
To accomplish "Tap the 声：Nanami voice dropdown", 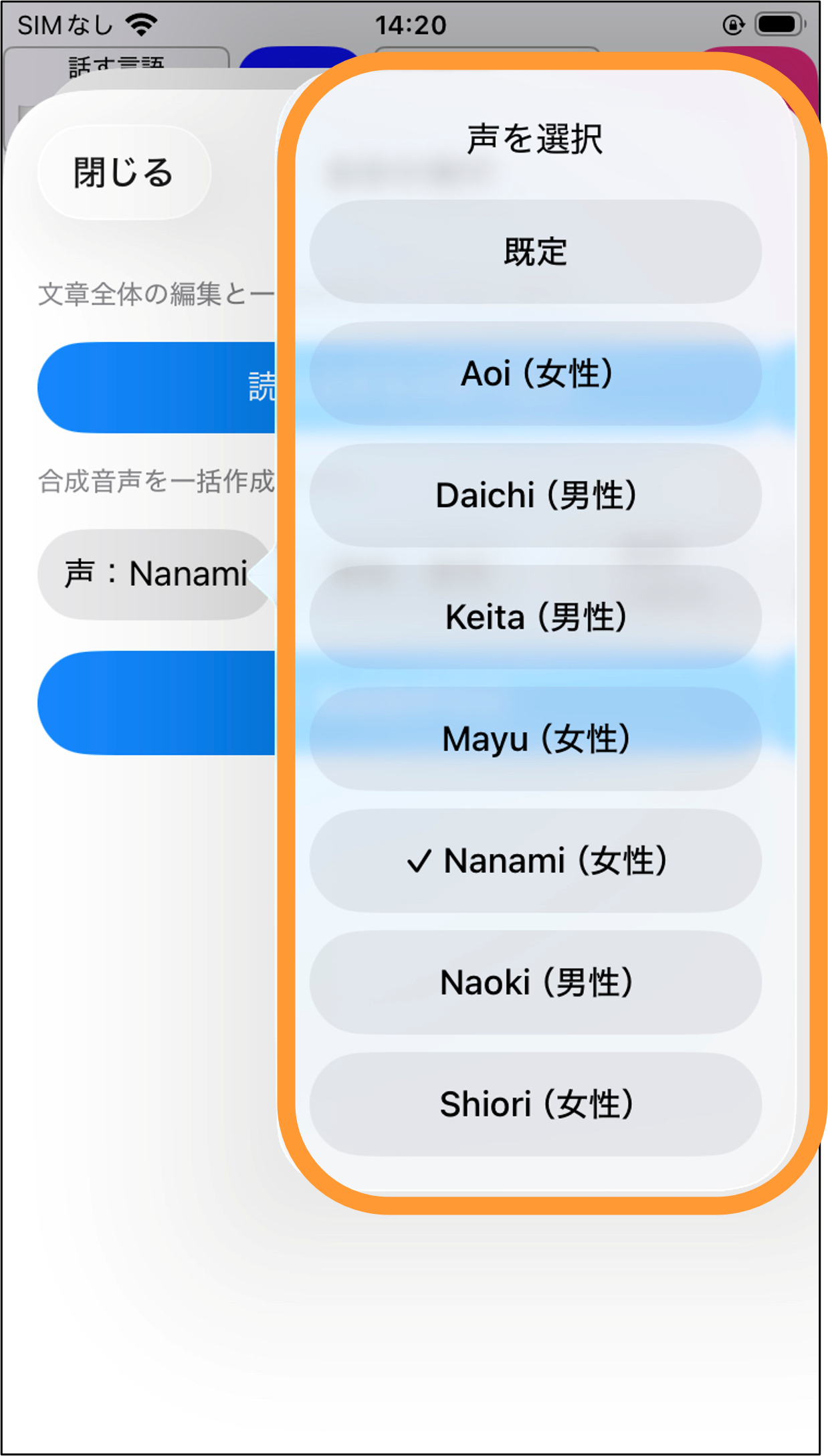I will click(157, 575).
